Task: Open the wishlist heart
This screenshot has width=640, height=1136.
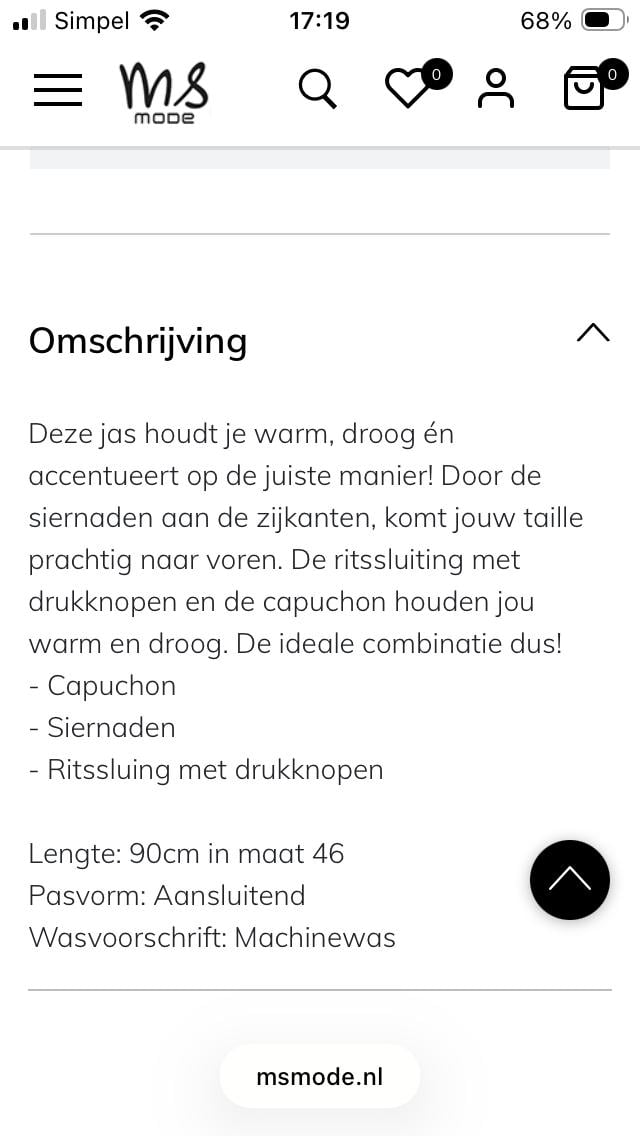Action: pyautogui.click(x=408, y=89)
